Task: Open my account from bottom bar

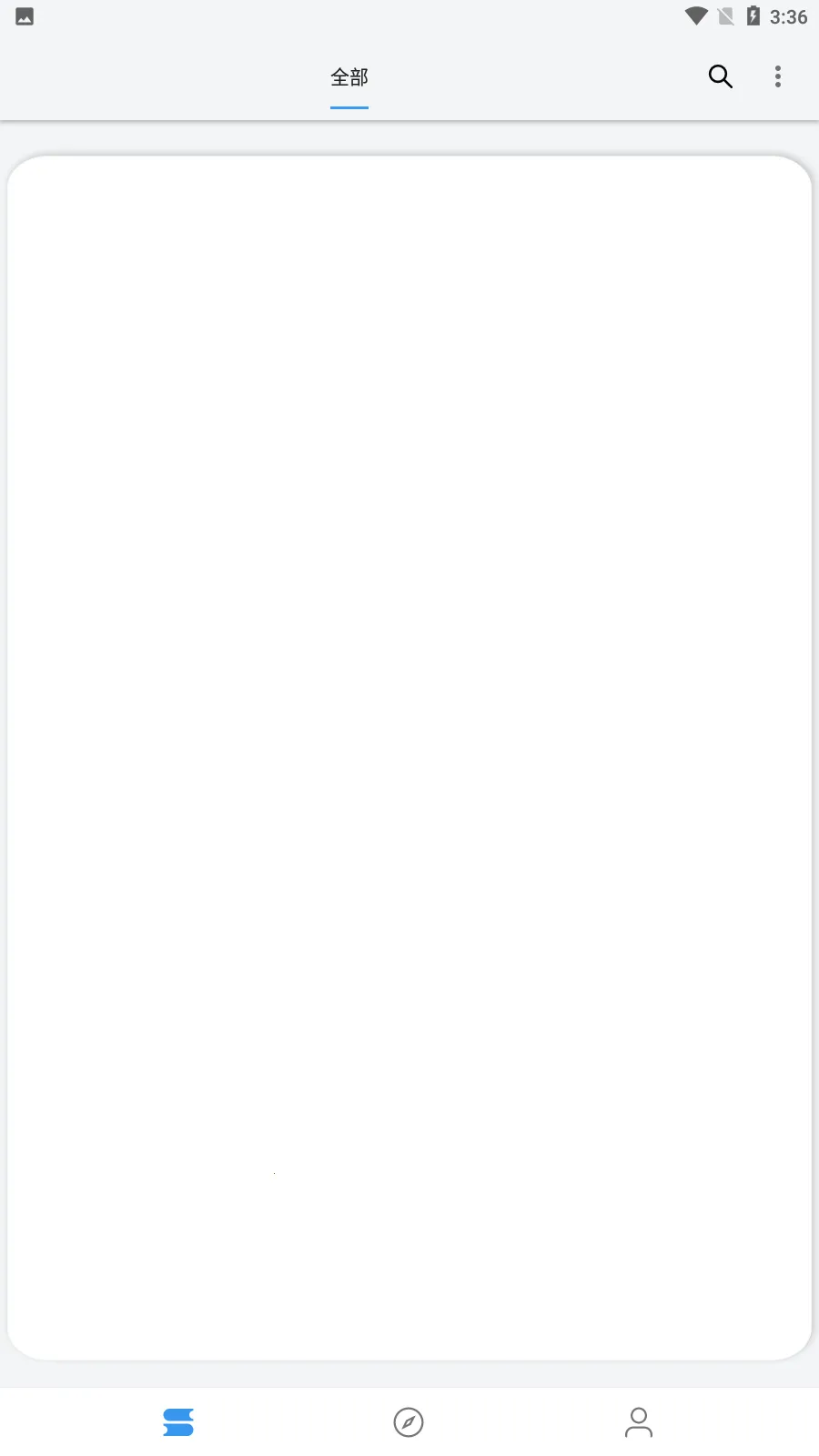Action: (640, 1421)
